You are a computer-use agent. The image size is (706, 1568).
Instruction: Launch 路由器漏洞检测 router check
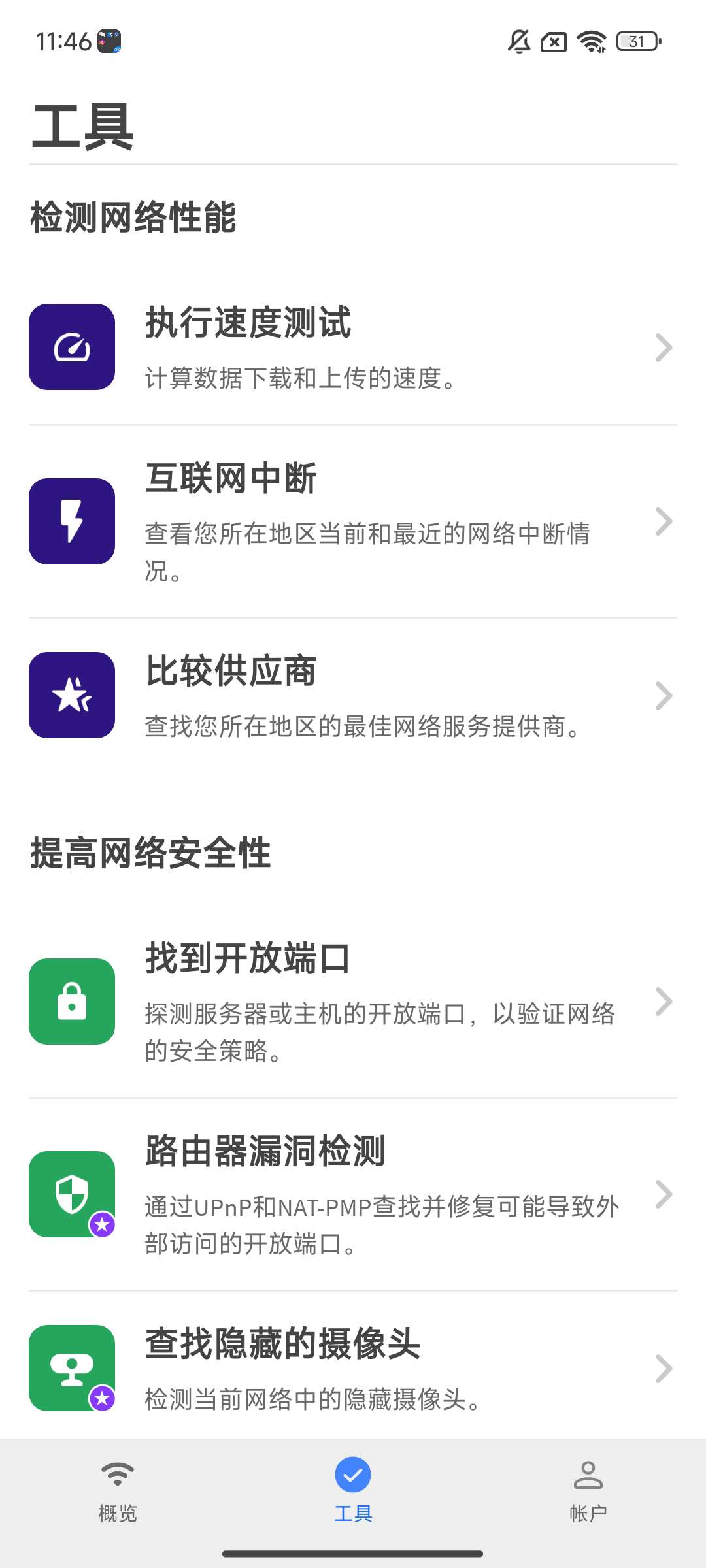pyautogui.click(x=353, y=1194)
